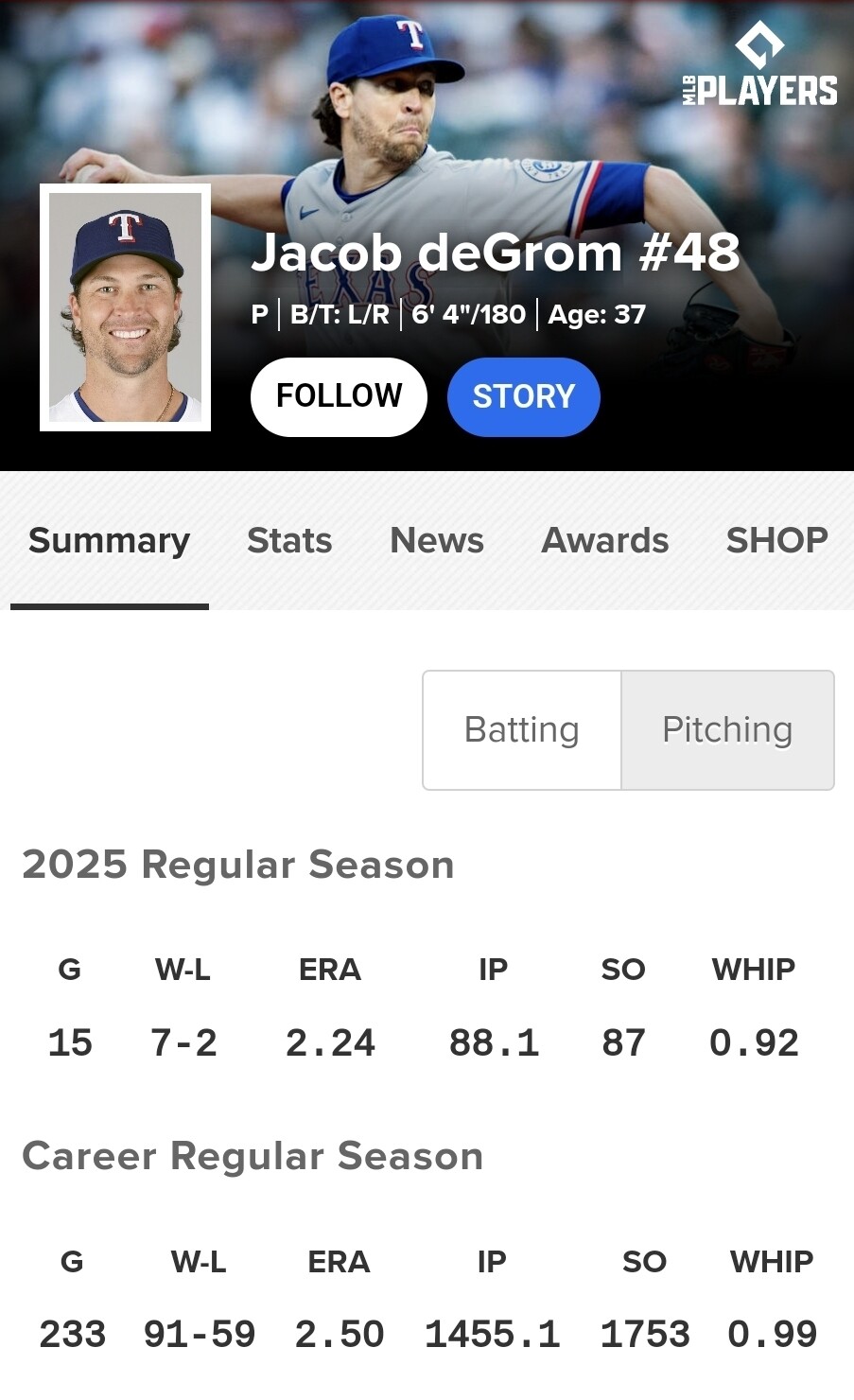The image size is (854, 1400).
Task: Go to the SHOP tab
Action: 776,540
